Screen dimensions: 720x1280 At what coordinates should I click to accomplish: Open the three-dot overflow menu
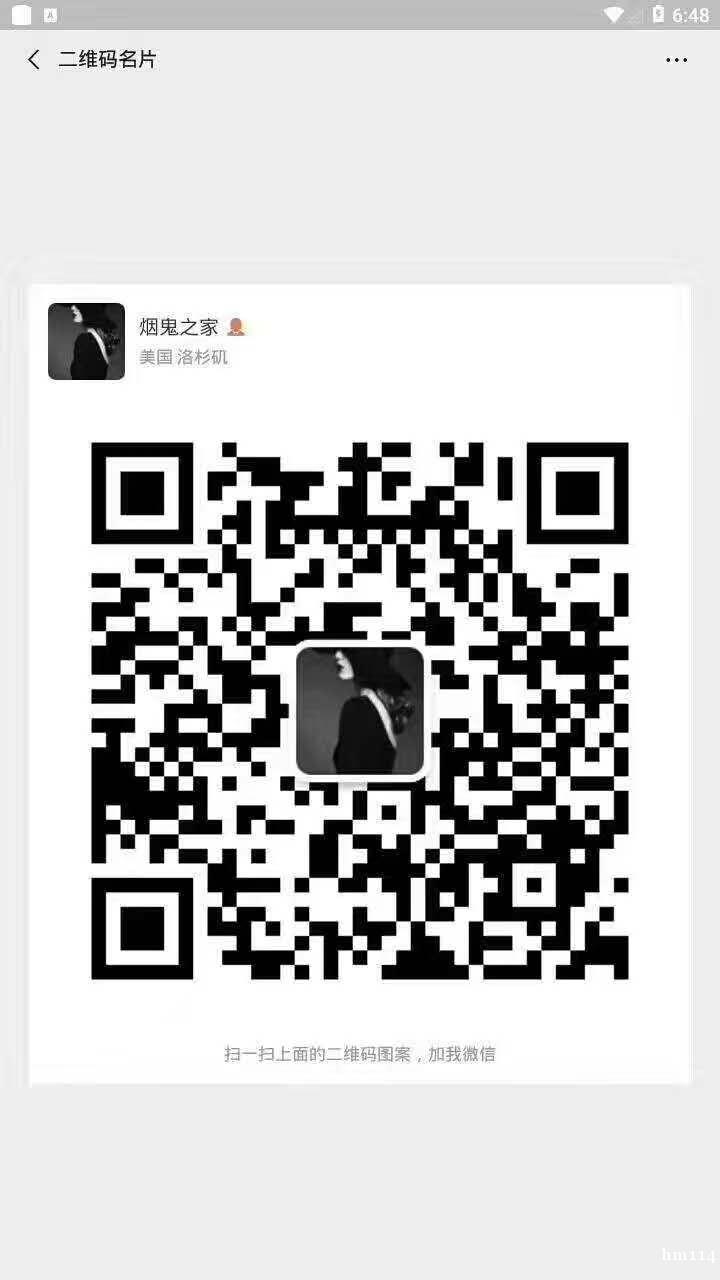coord(677,60)
